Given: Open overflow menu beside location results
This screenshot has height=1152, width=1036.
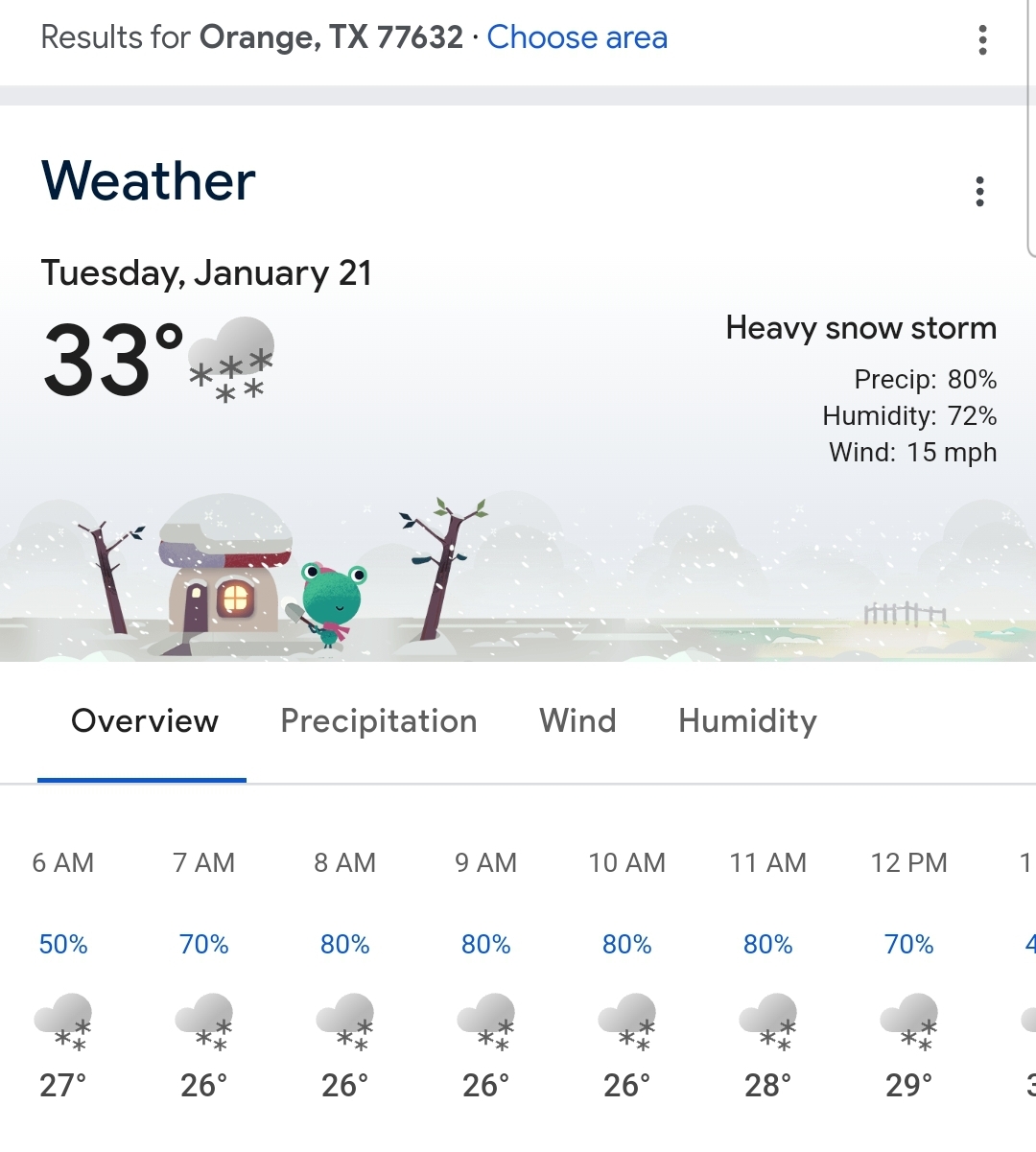Looking at the screenshot, I should (982, 39).
